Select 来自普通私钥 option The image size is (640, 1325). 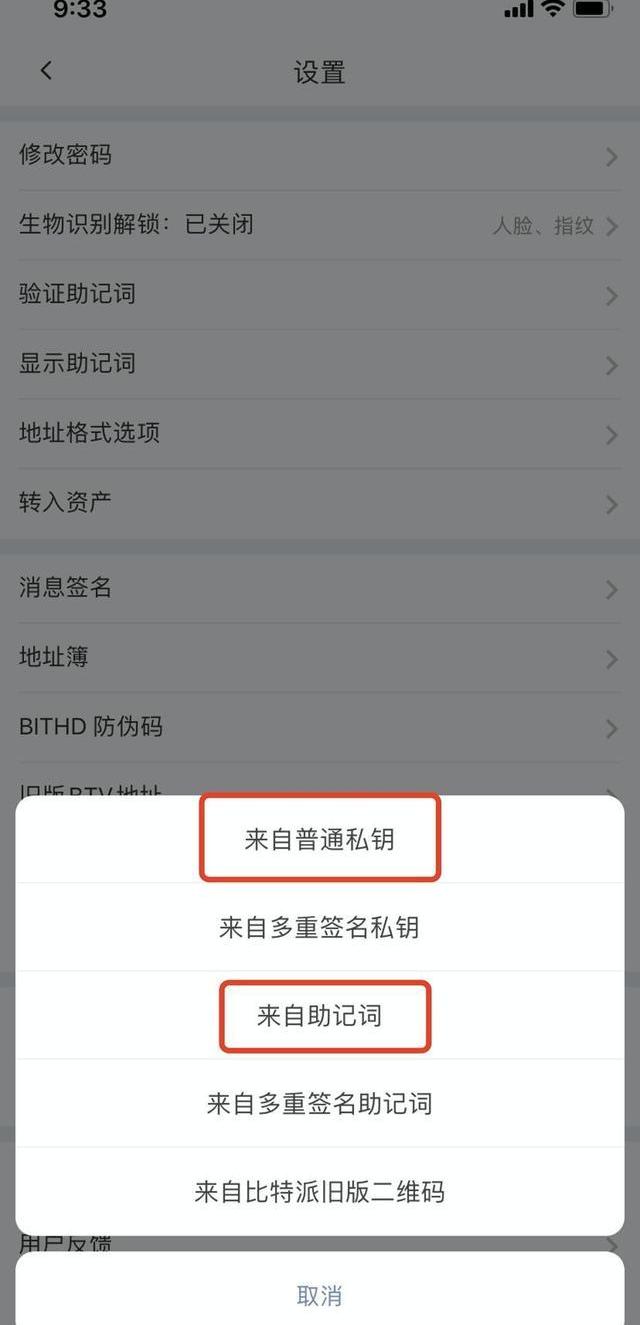click(x=320, y=839)
